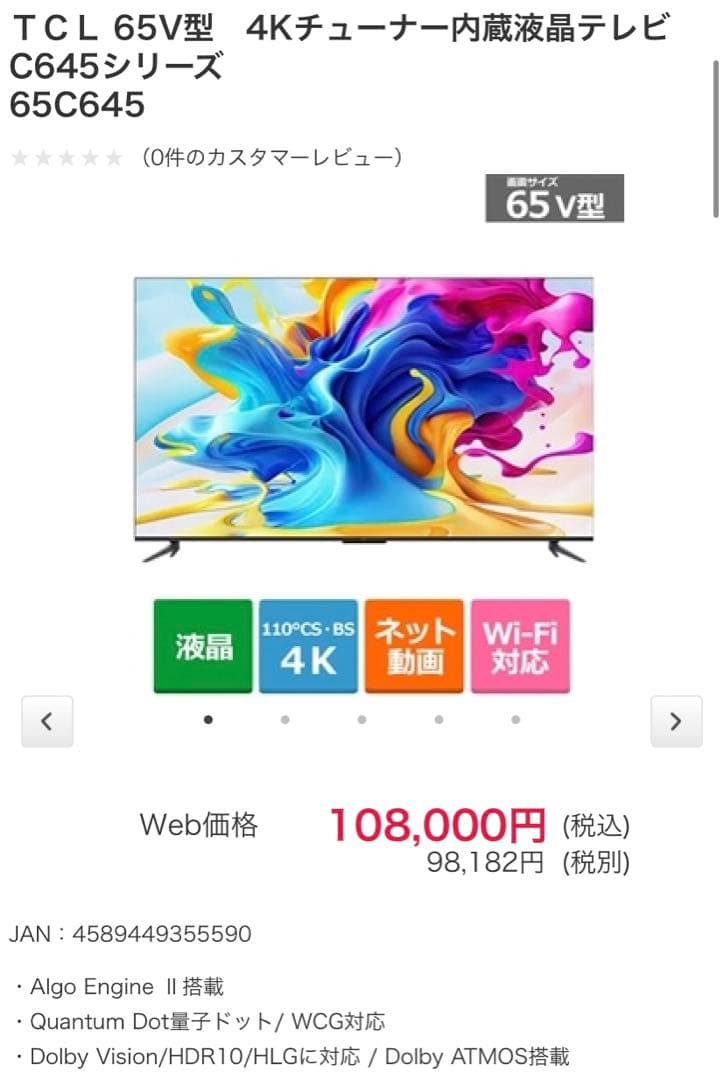Select the second carousel dot
The image size is (725, 1080).
tap(286, 718)
